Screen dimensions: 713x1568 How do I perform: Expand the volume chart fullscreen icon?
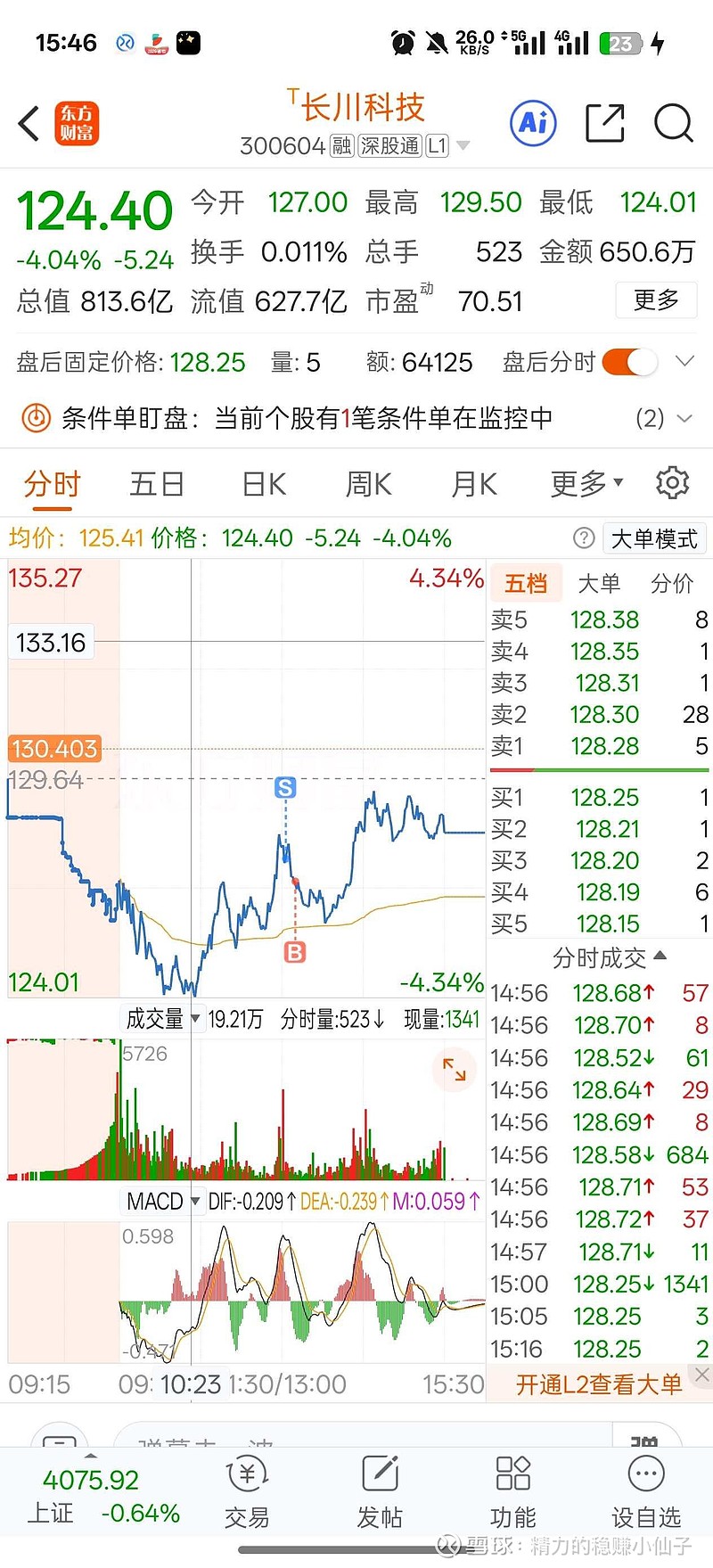[455, 1070]
